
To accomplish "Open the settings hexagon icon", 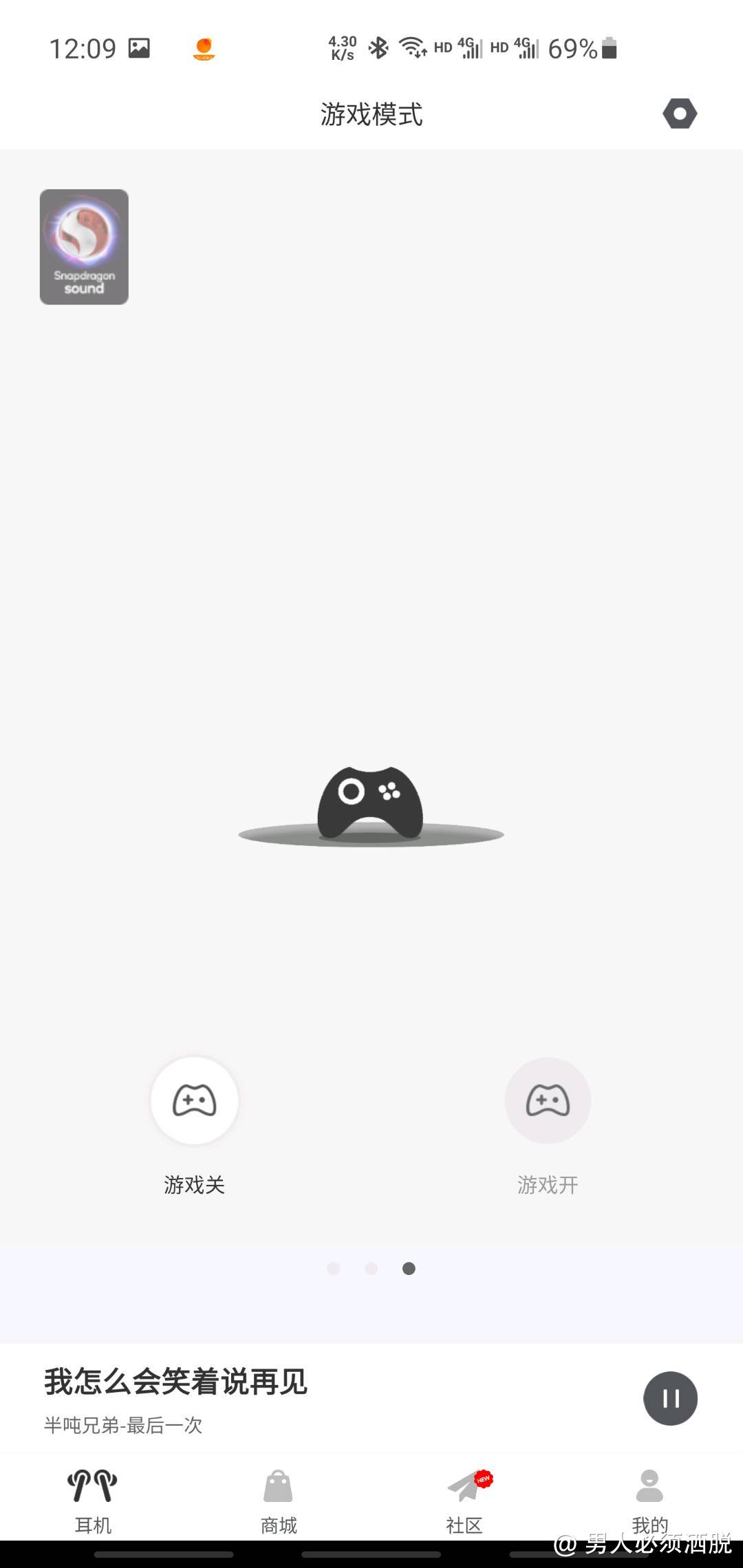I will (x=680, y=114).
